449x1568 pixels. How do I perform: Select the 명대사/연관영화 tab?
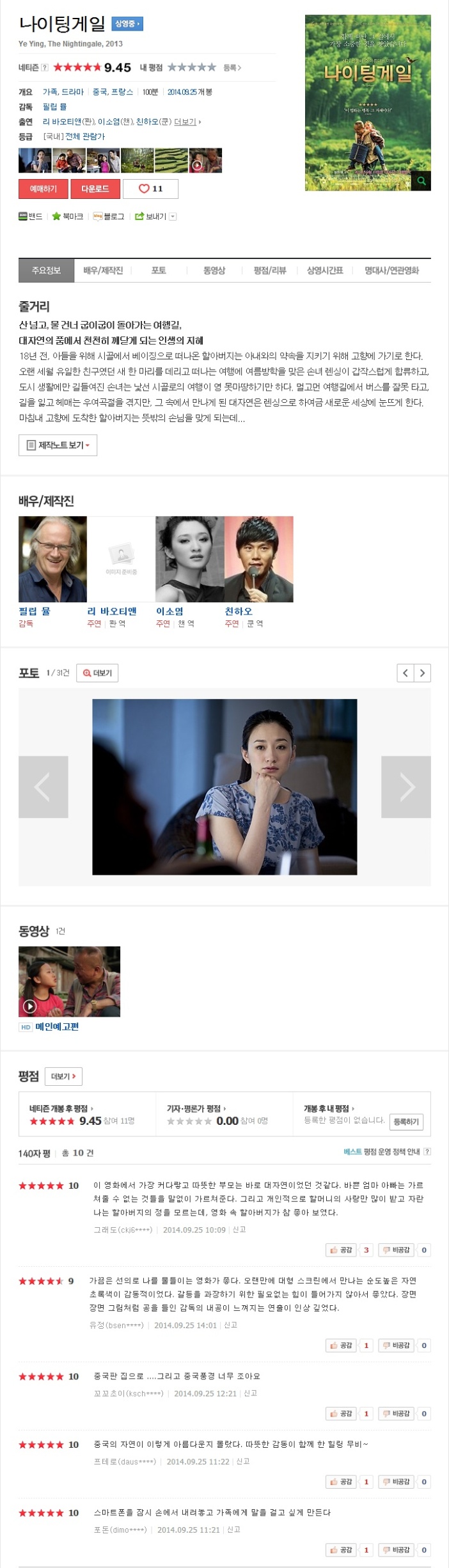(391, 270)
